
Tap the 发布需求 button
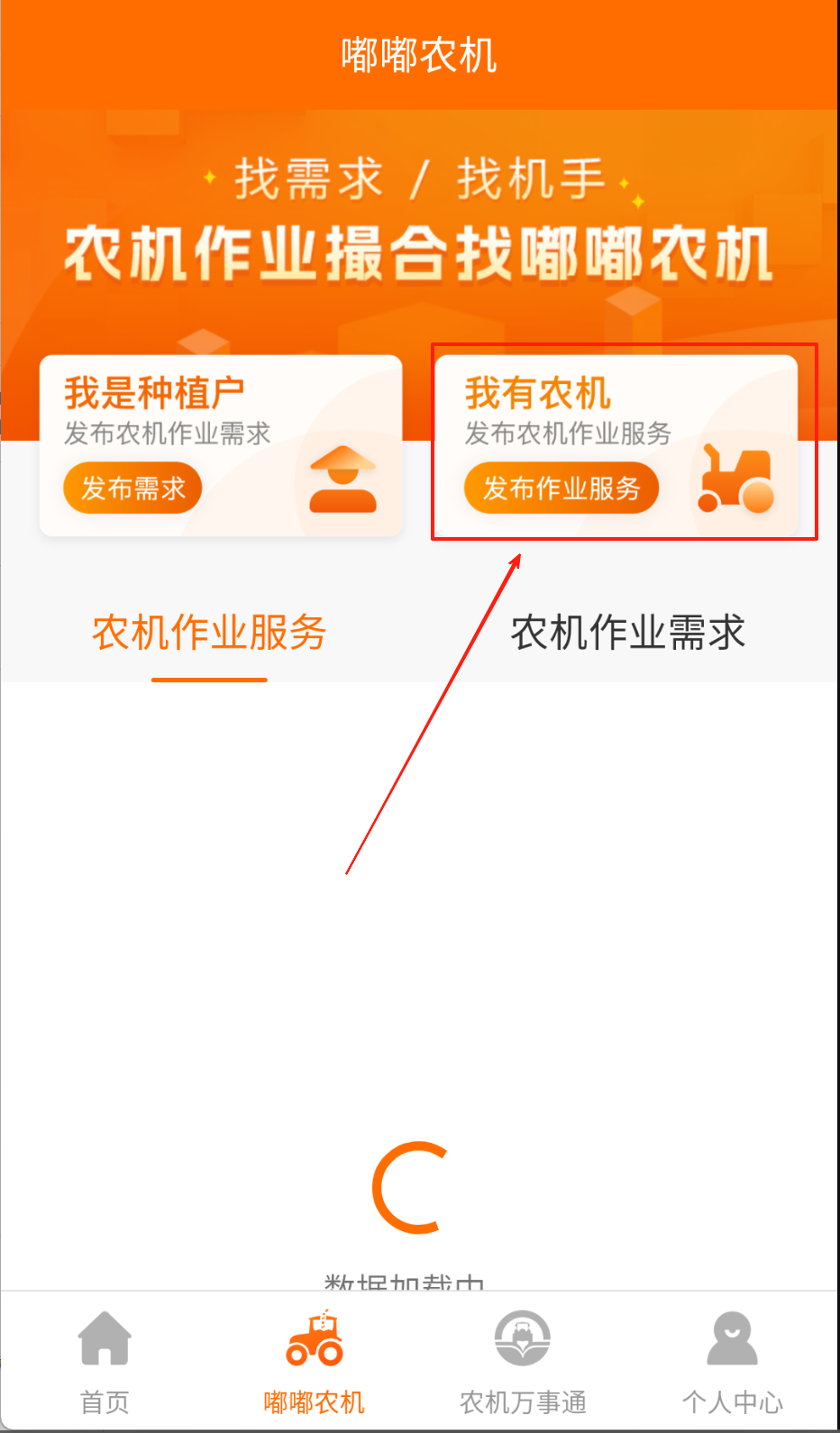132,488
